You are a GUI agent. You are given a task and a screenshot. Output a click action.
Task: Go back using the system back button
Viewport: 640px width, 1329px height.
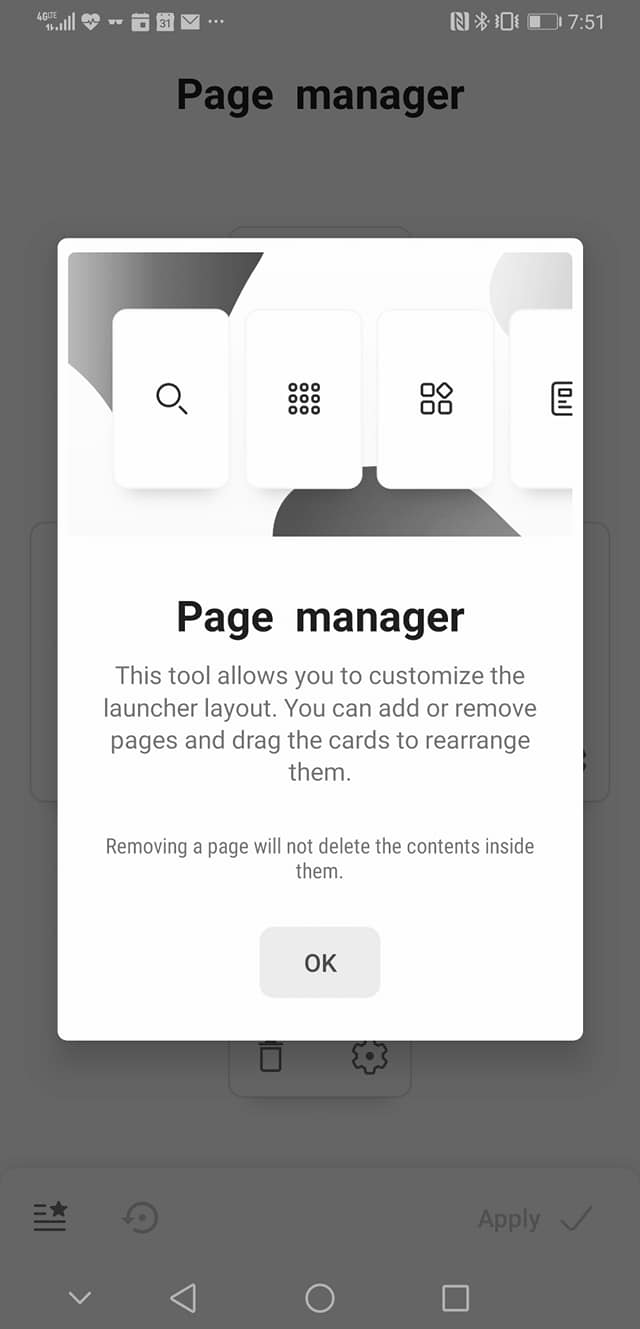[183, 1298]
